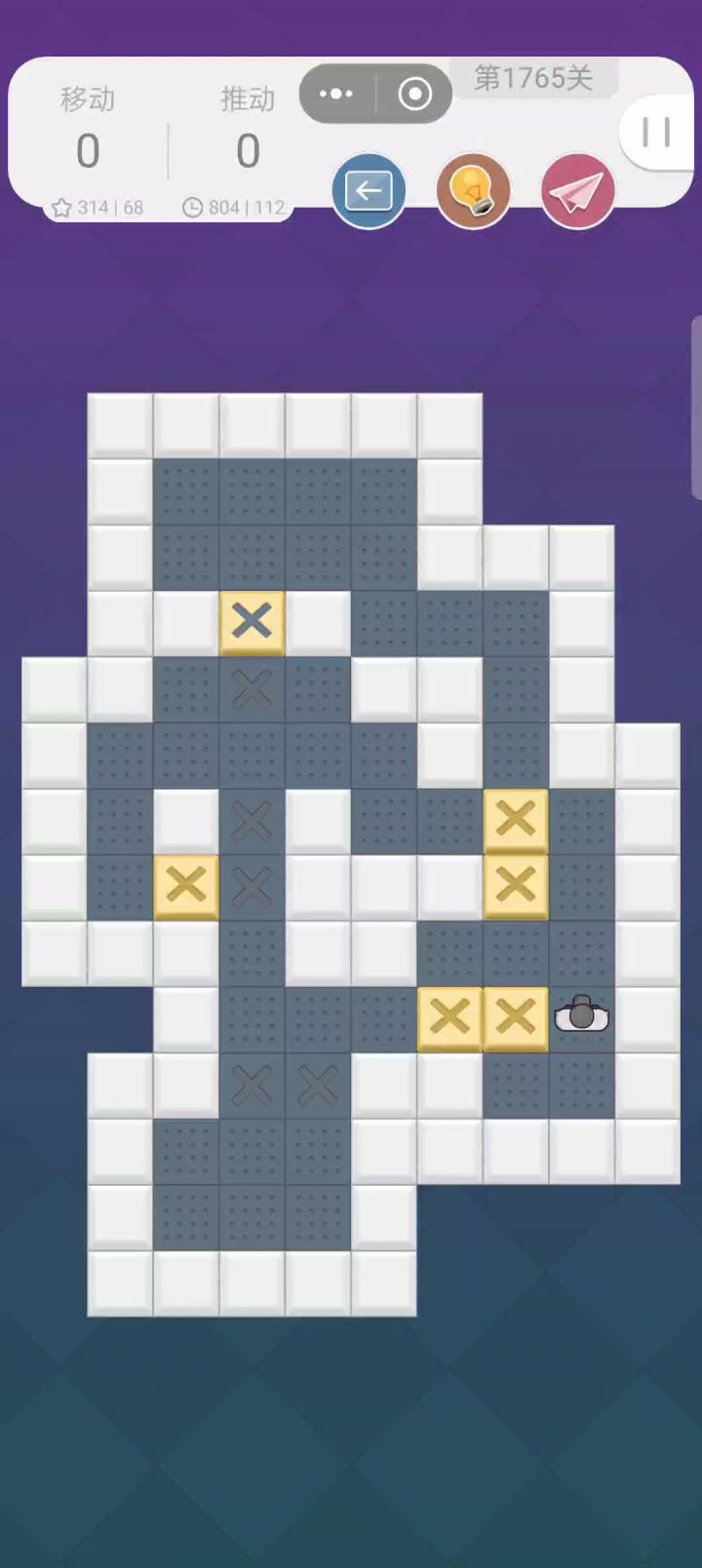Get a hint from the lightbulb button

pos(474,191)
